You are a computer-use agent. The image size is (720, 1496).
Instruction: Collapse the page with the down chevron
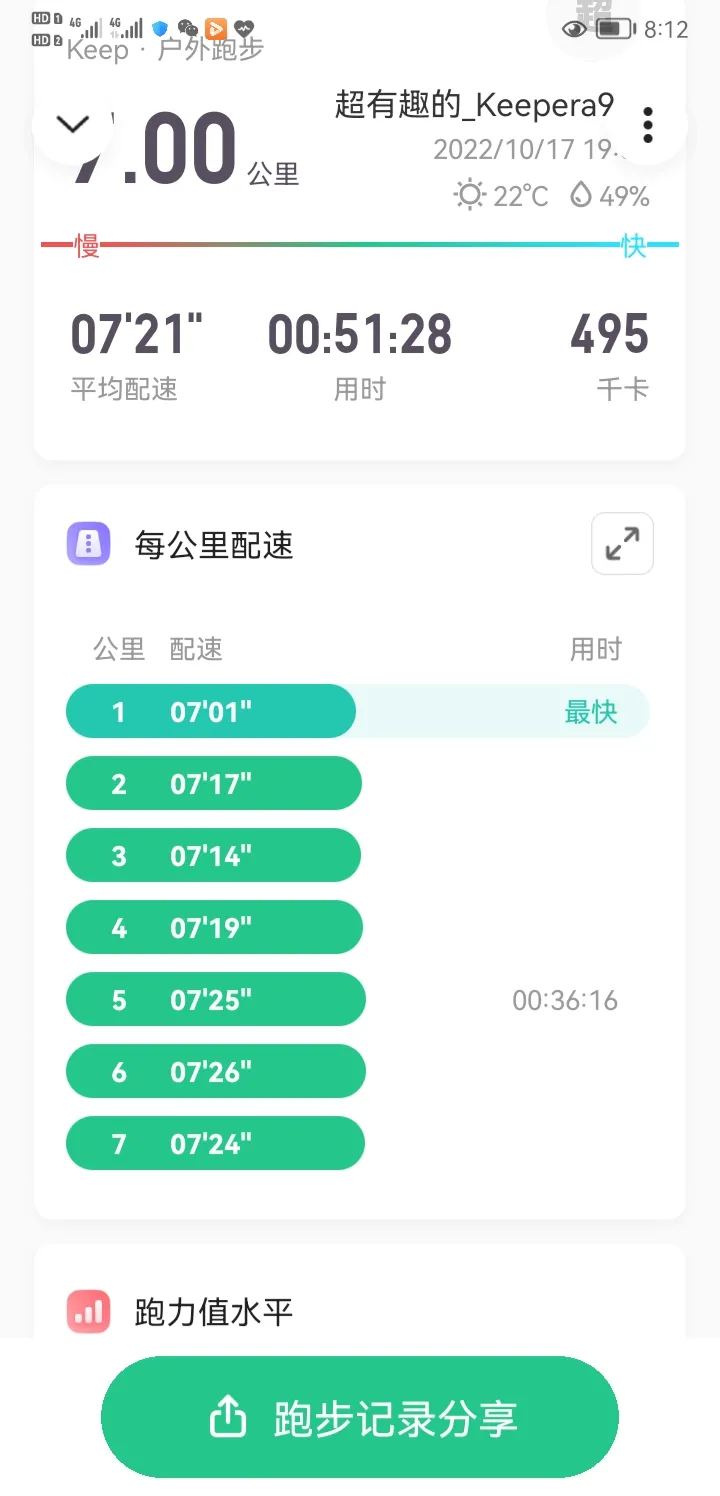pyautogui.click(x=72, y=124)
